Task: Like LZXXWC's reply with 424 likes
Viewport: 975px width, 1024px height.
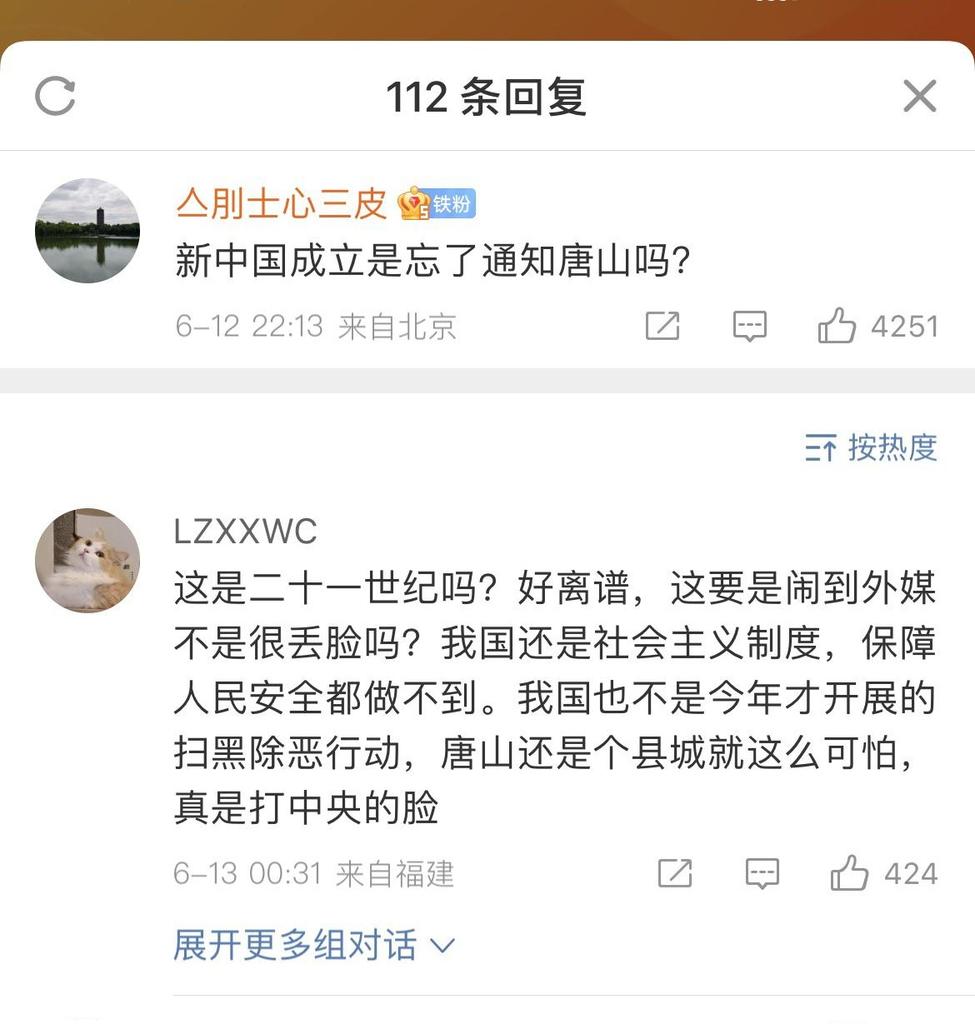Action: click(850, 873)
